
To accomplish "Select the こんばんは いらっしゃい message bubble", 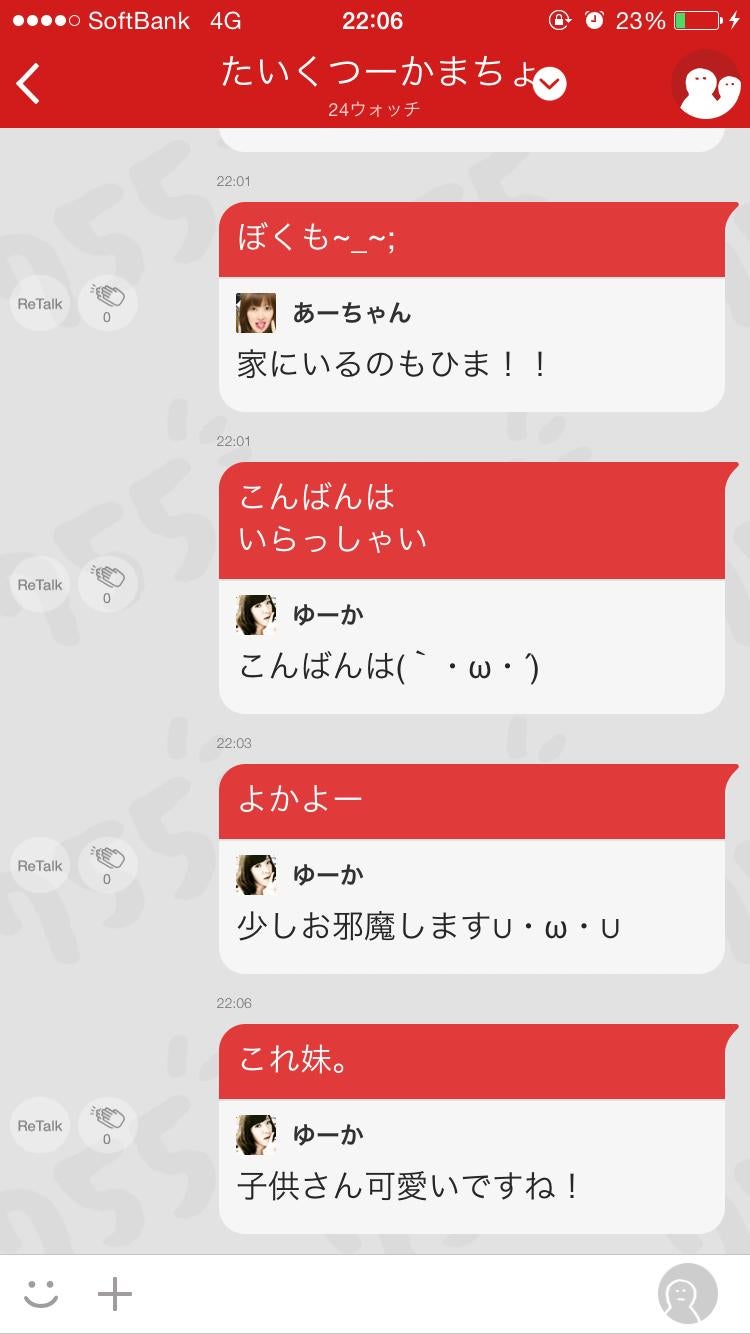I will coord(470,520).
